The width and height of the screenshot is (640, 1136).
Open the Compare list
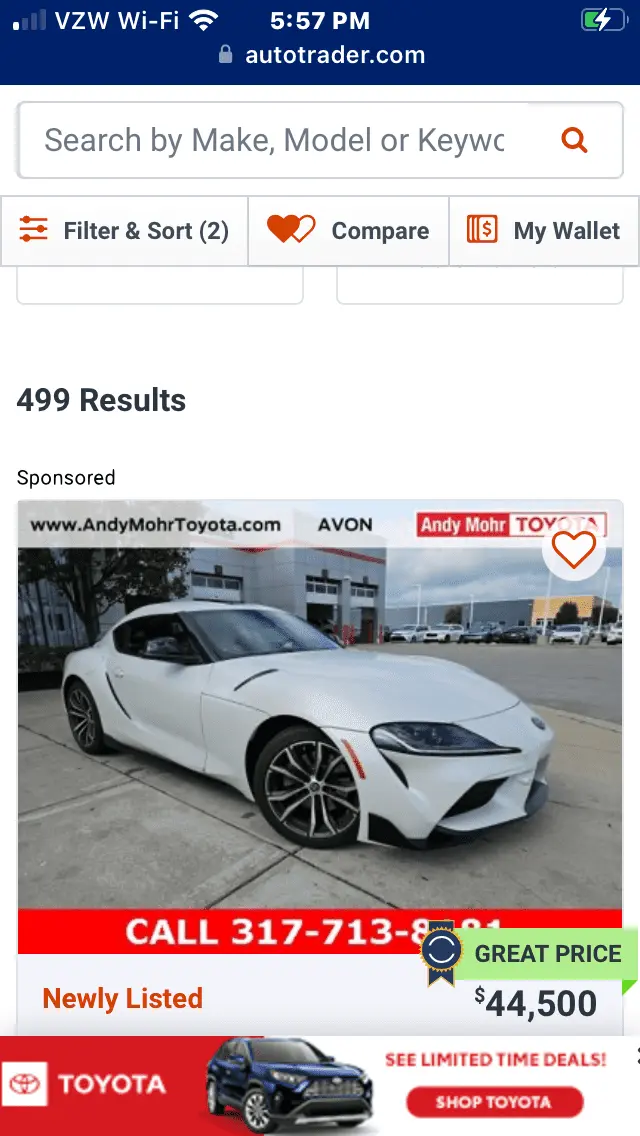[x=348, y=231]
